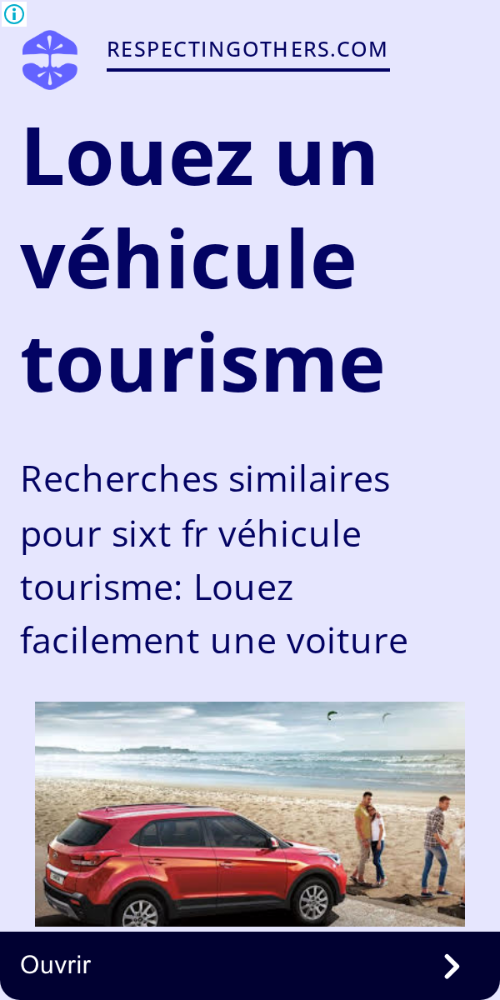Tap the Ouvrir button
This screenshot has height=1000, width=500.
tap(250, 966)
